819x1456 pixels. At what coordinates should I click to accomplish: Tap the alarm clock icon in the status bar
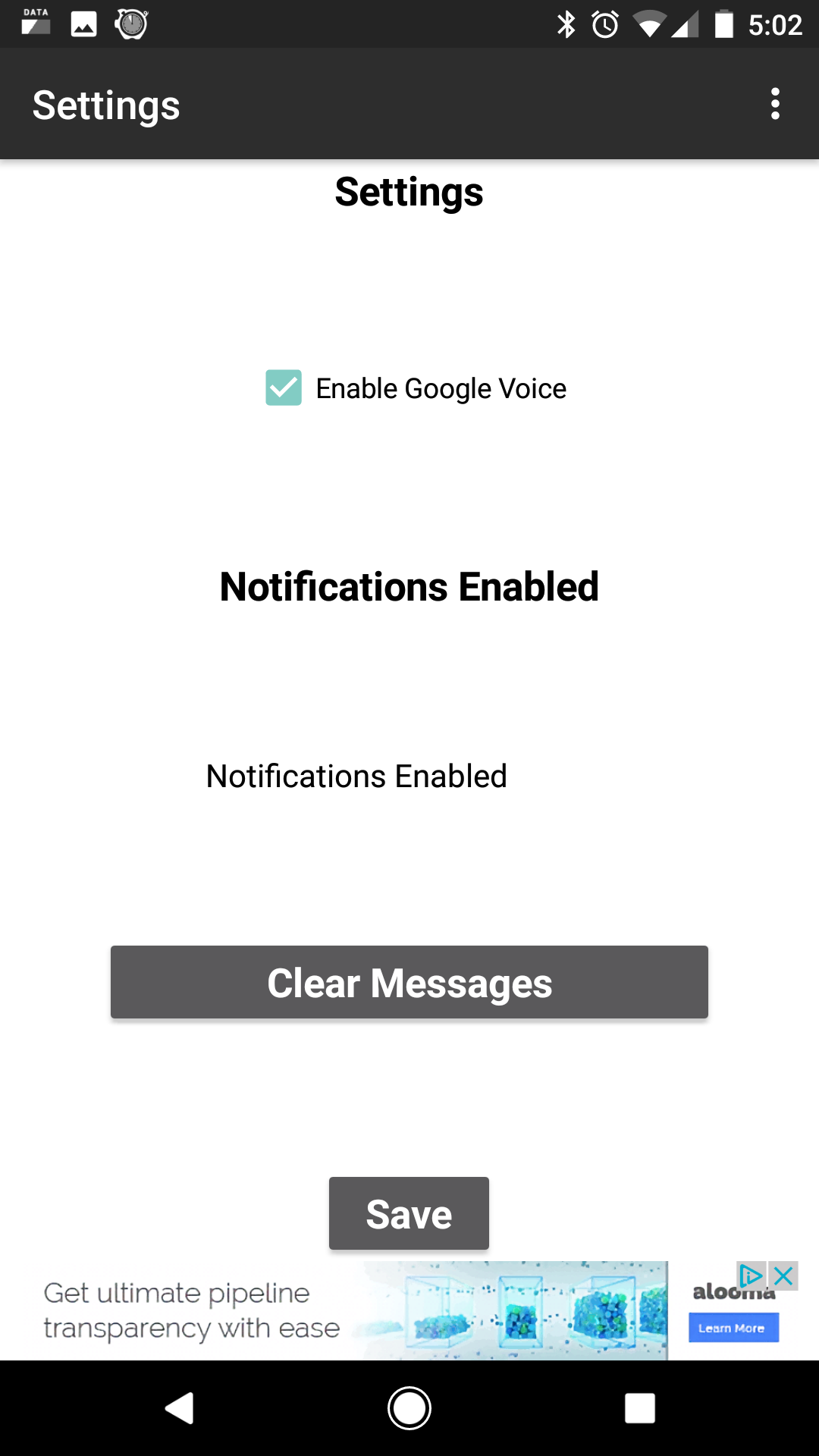click(605, 25)
